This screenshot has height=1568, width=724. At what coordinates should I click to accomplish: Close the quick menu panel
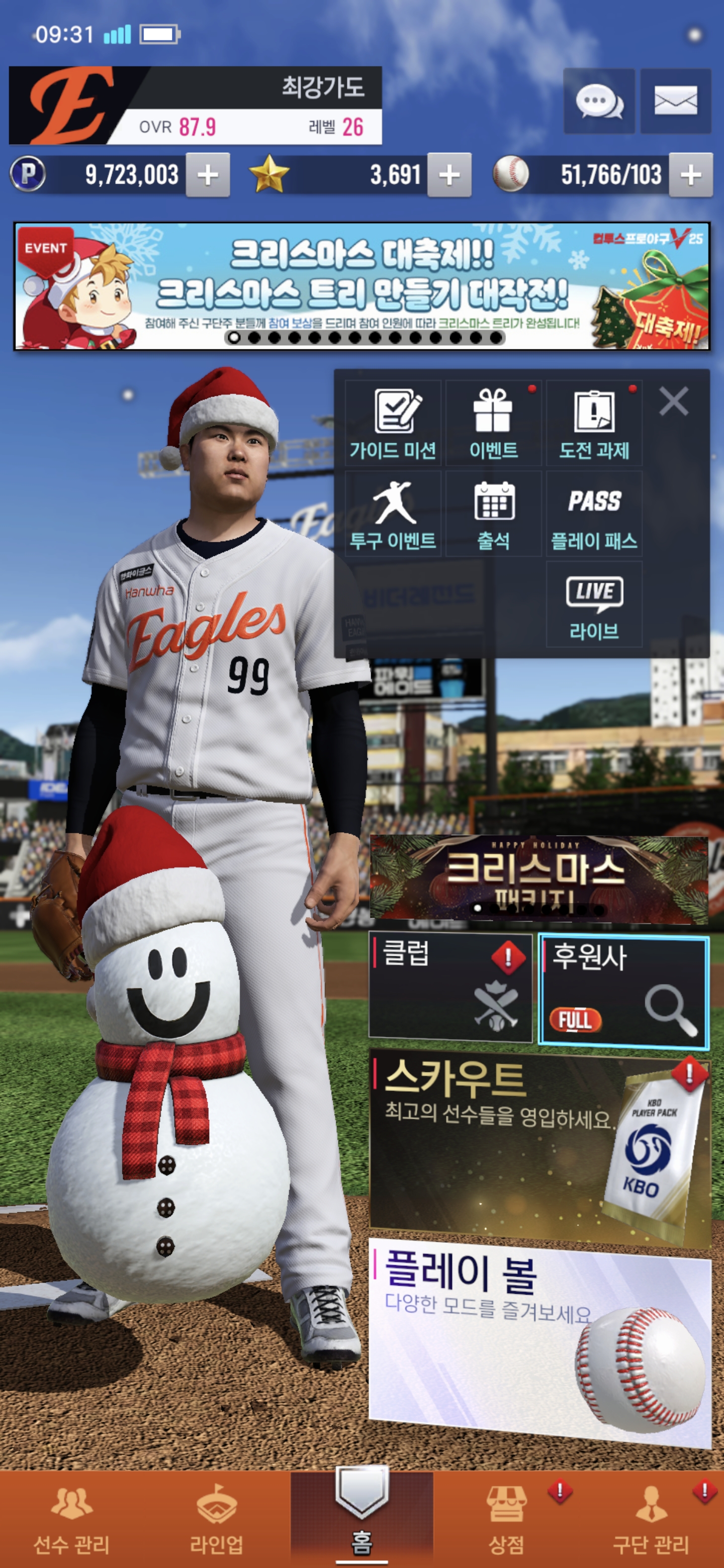click(x=673, y=402)
